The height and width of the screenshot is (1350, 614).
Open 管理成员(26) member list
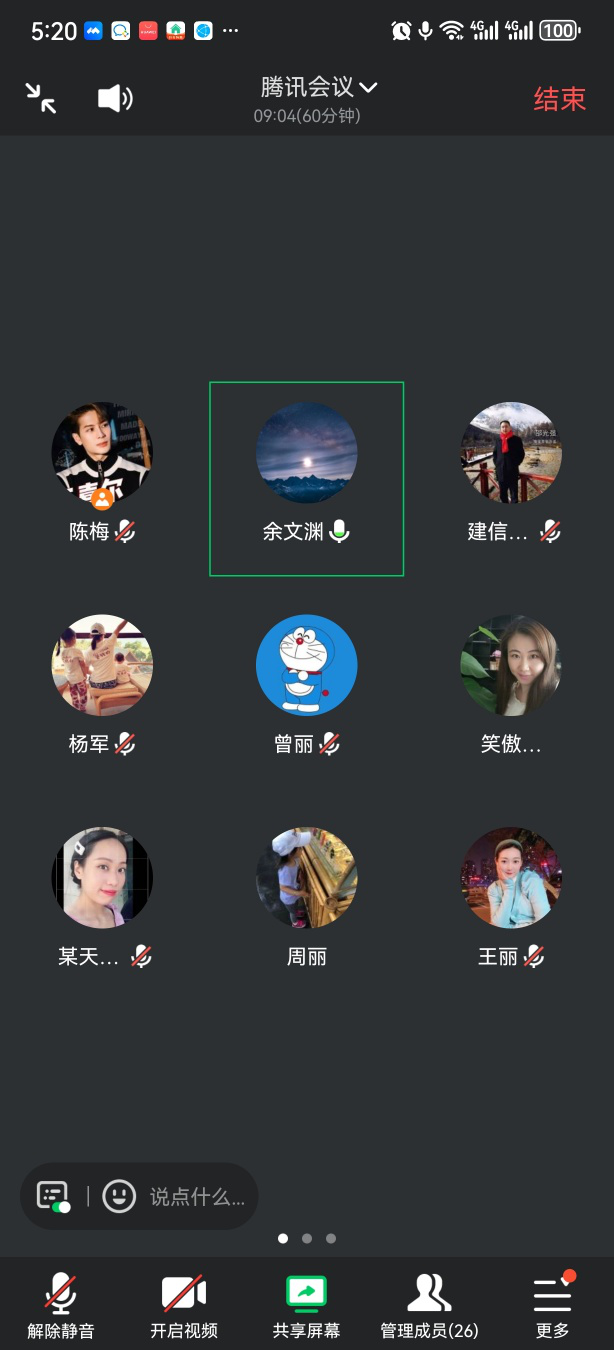pos(429,1305)
